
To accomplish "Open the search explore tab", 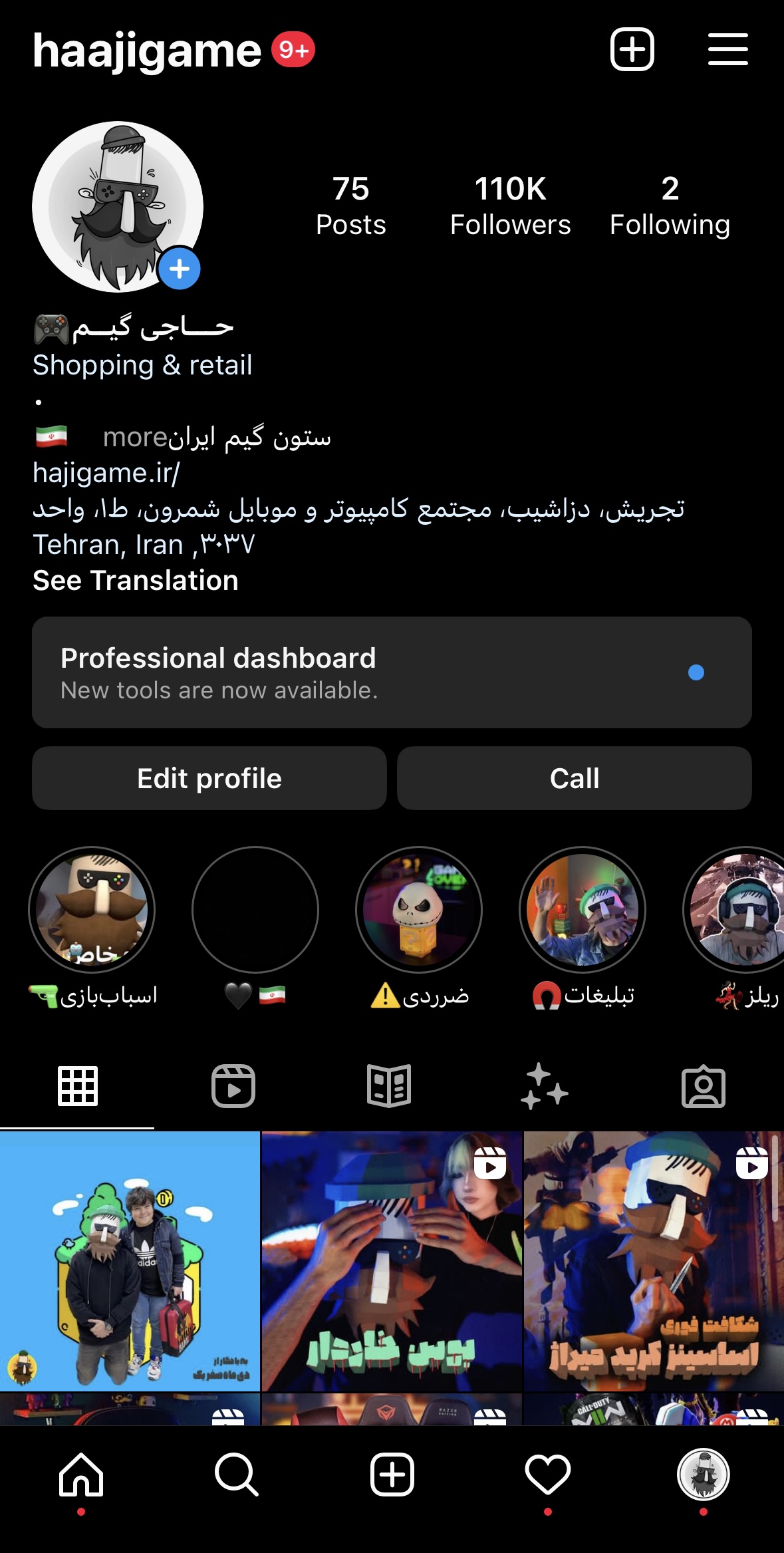I will (x=236, y=1475).
